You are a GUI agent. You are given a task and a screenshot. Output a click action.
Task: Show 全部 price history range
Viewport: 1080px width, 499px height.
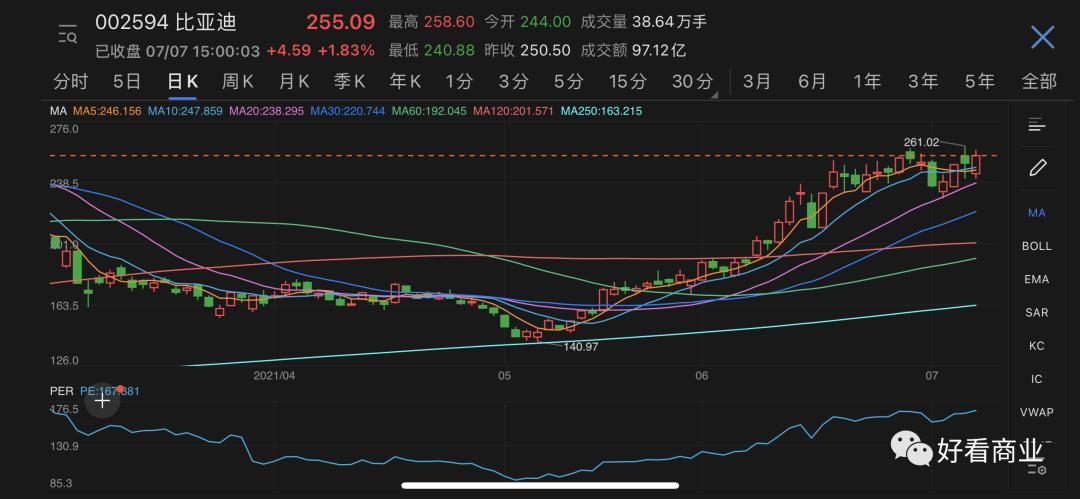1038,82
